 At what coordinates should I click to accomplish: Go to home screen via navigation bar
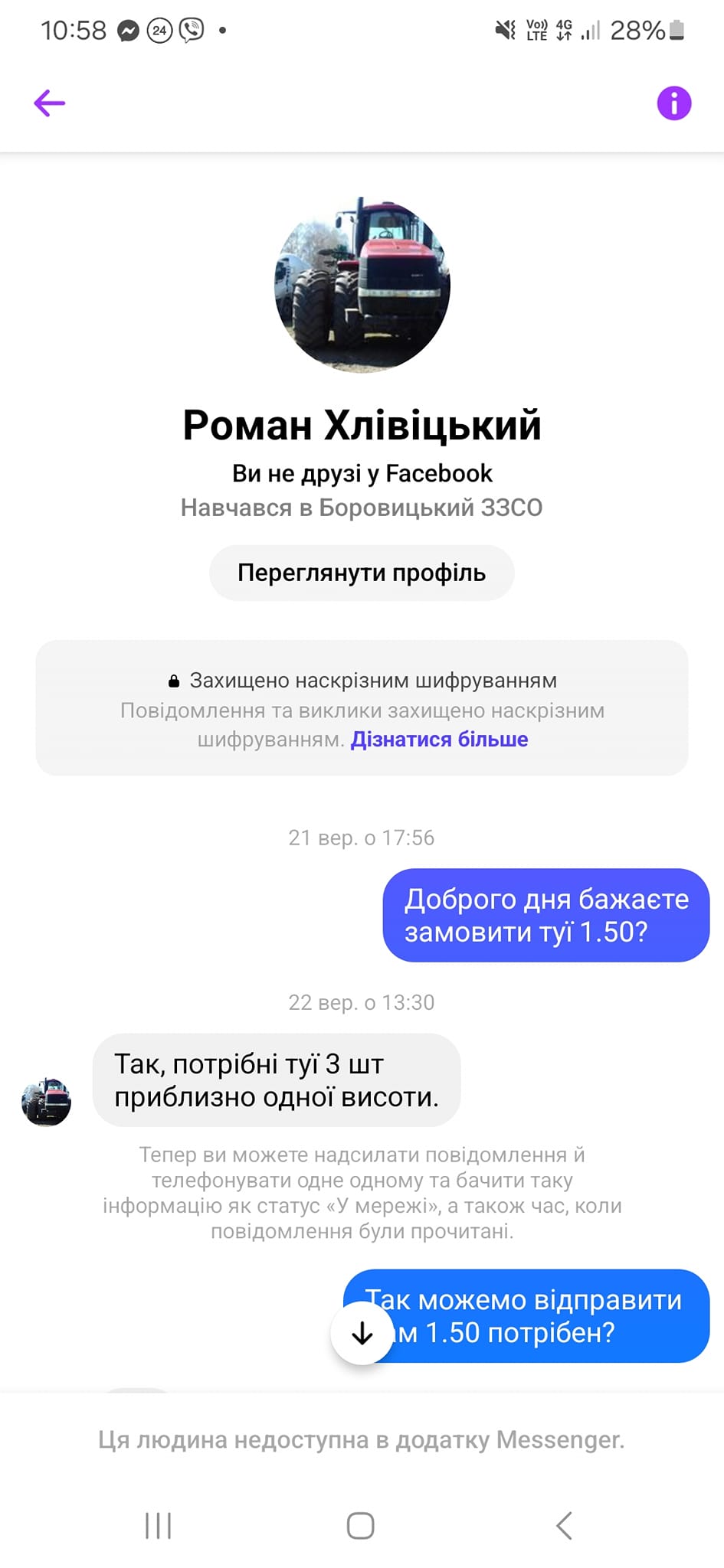(361, 1526)
